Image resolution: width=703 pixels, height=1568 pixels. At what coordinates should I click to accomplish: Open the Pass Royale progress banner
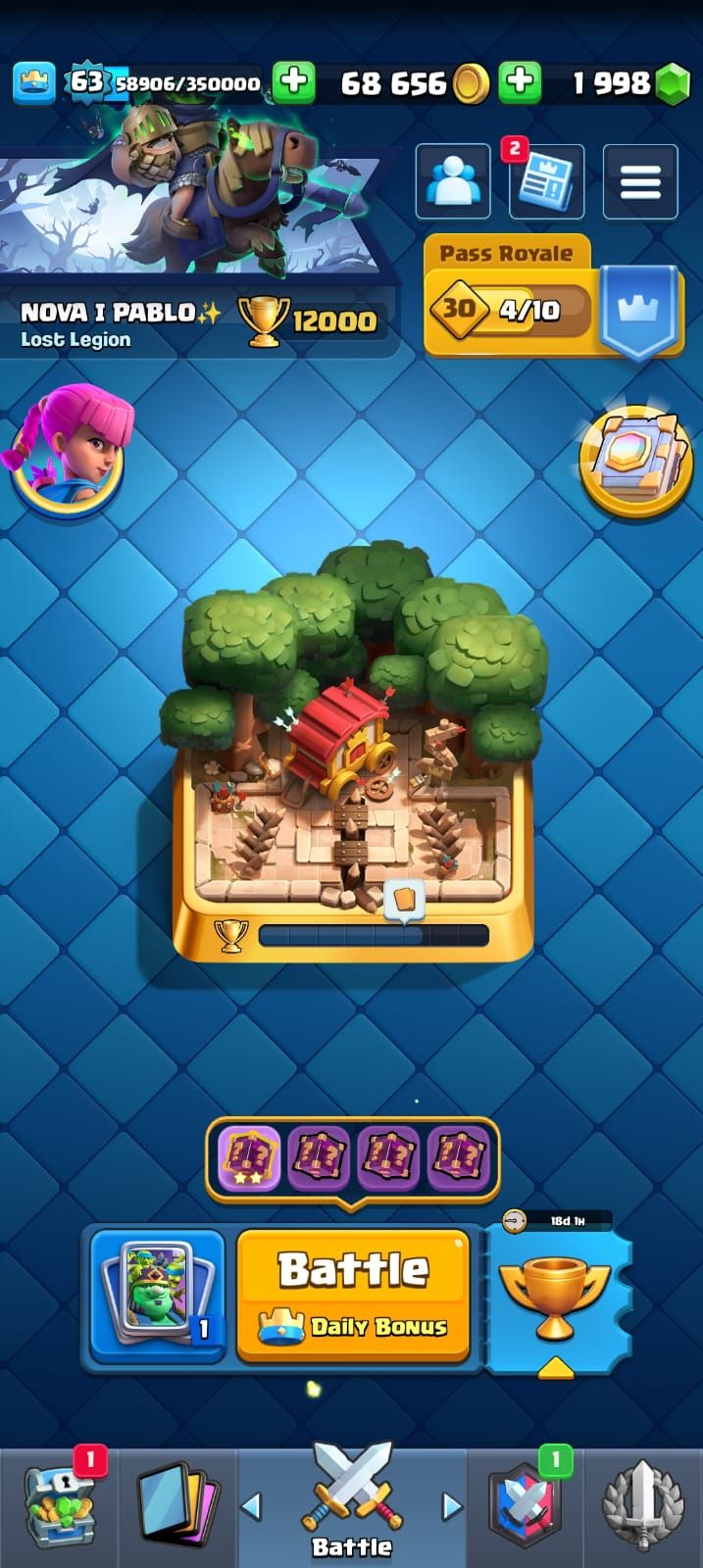pyautogui.click(x=554, y=298)
